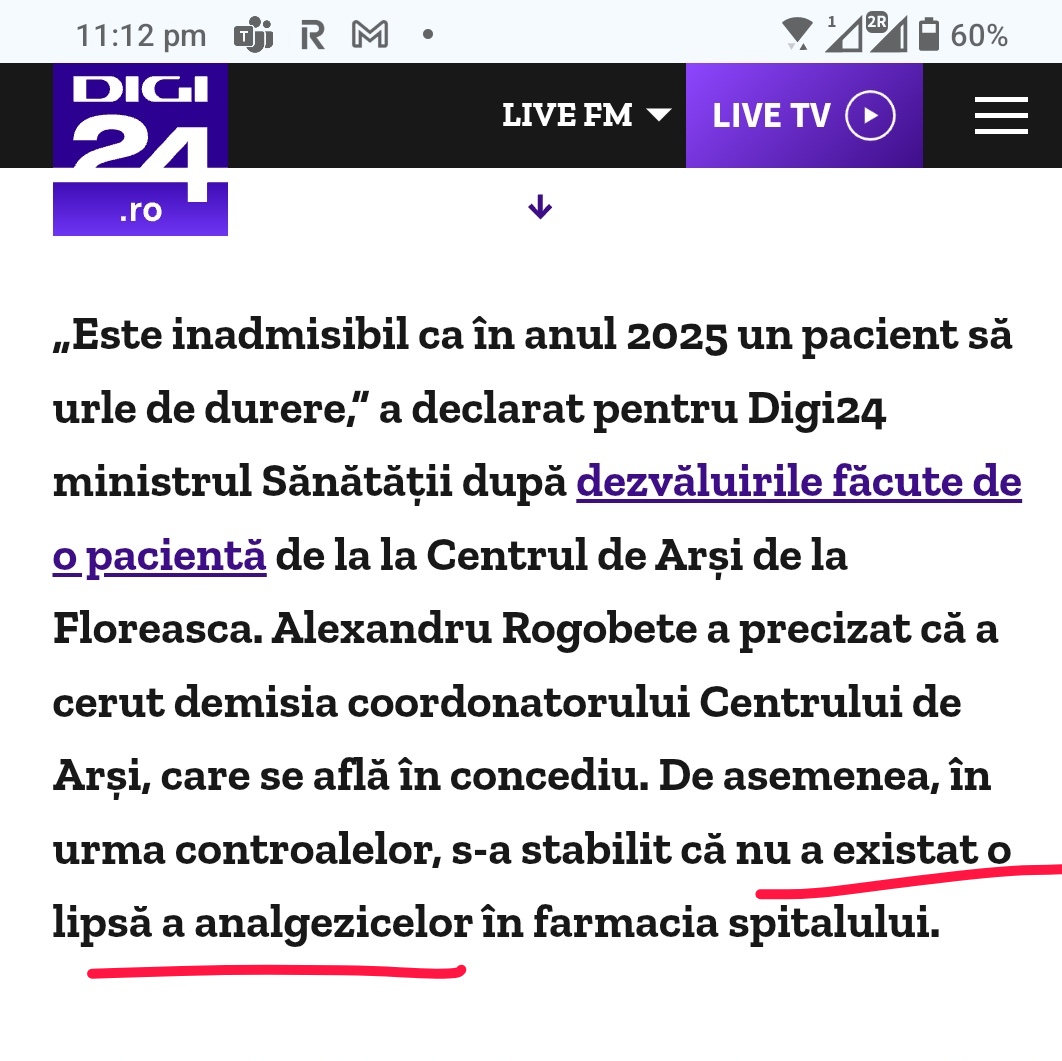Expand the LIVE FM dropdown
Screen dimensions: 1062x1061
[x=586, y=115]
